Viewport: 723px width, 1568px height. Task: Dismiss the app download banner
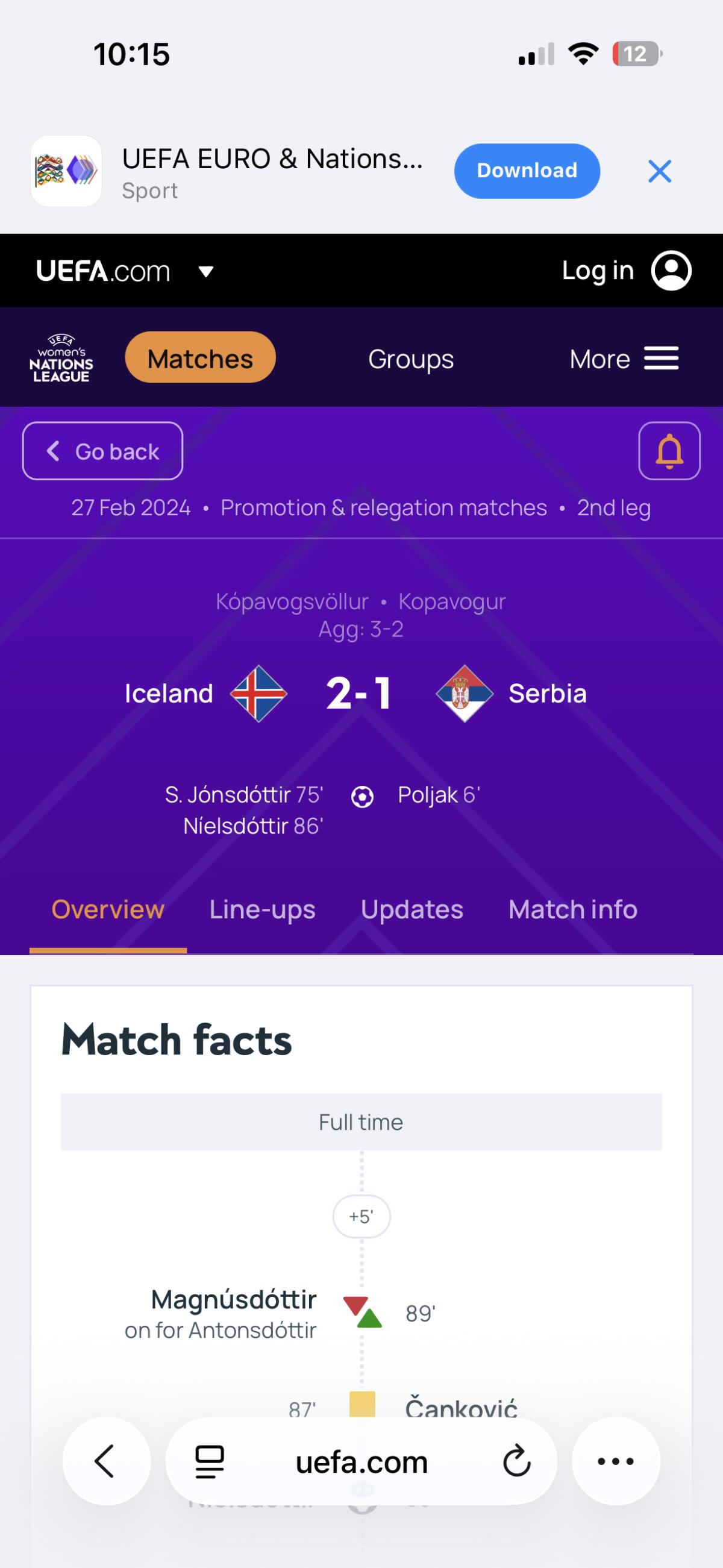click(660, 171)
